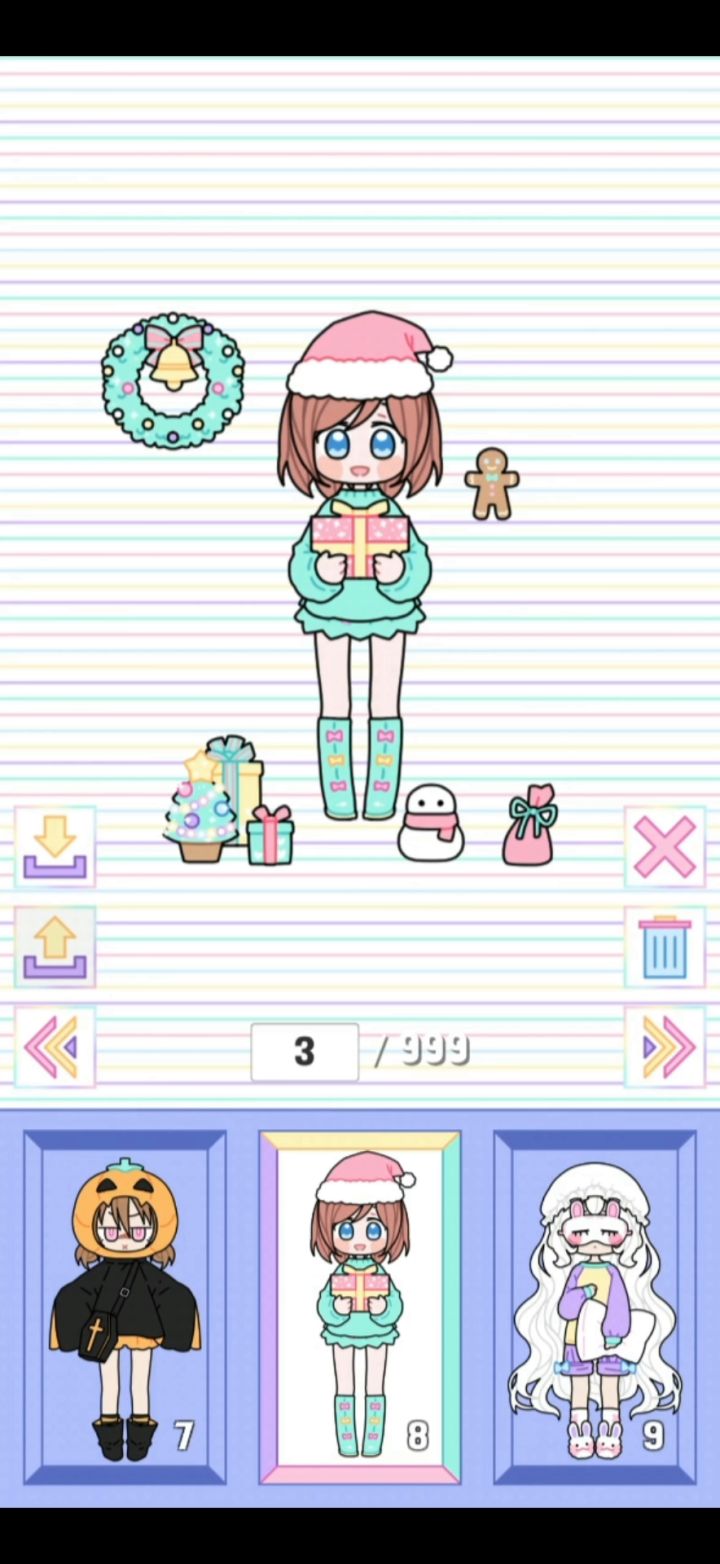Go to the previous page with left arrows

click(x=55, y=1047)
